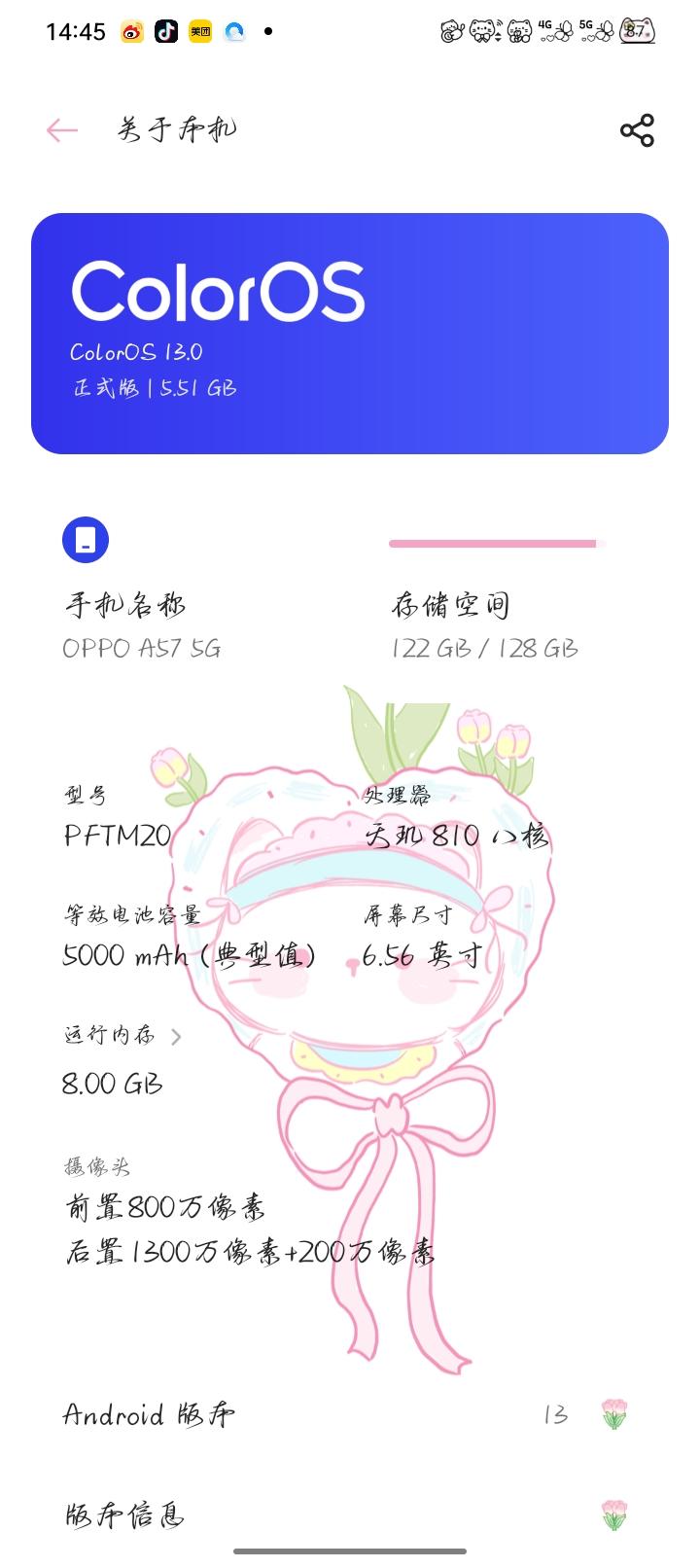The width and height of the screenshot is (700, 1568).
Task: Tap the share icon in the top bar
Action: pos(637,130)
